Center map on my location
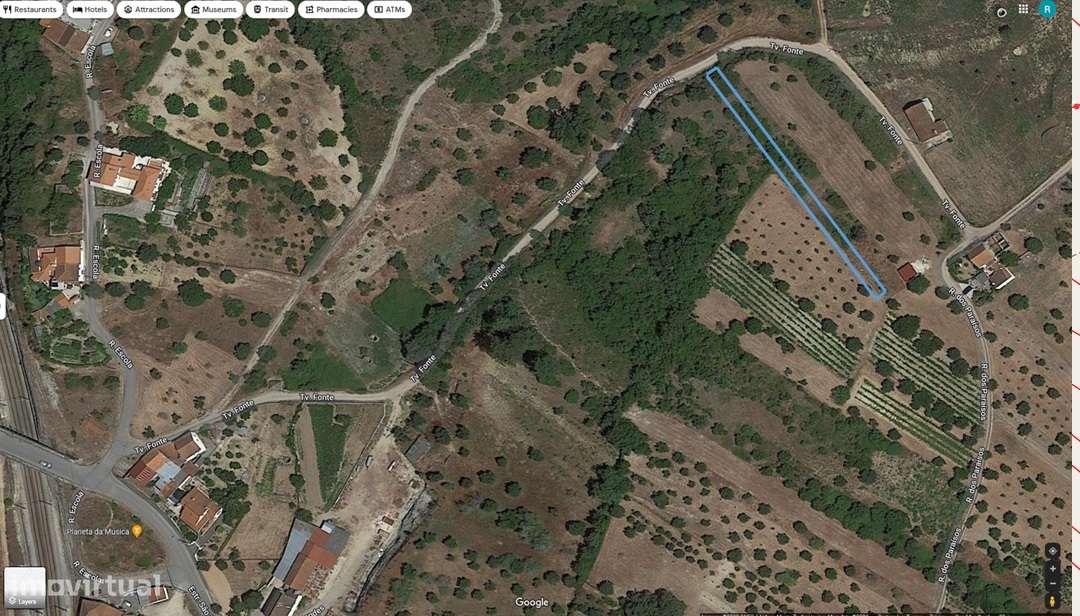 (x=1052, y=551)
